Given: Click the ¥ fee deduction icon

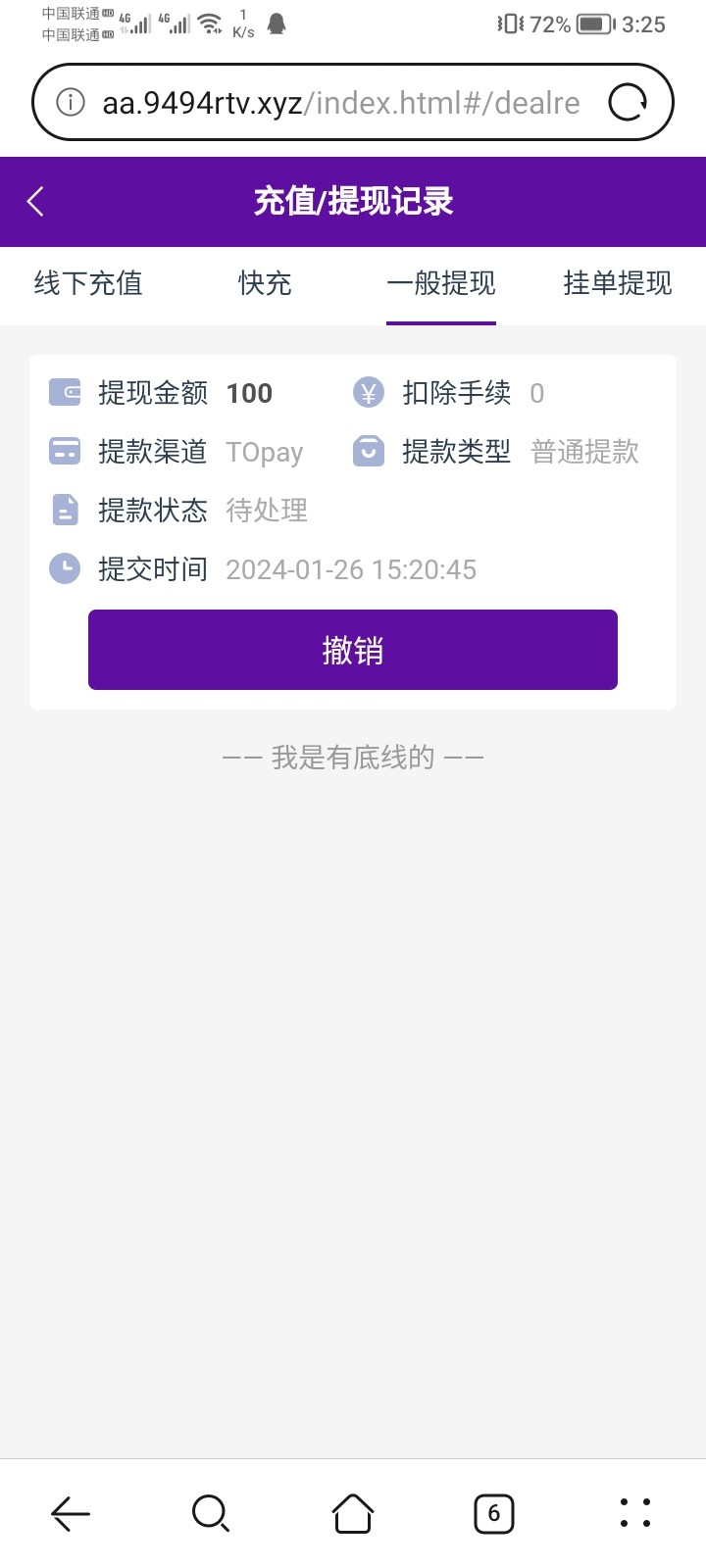Looking at the screenshot, I should [x=368, y=392].
